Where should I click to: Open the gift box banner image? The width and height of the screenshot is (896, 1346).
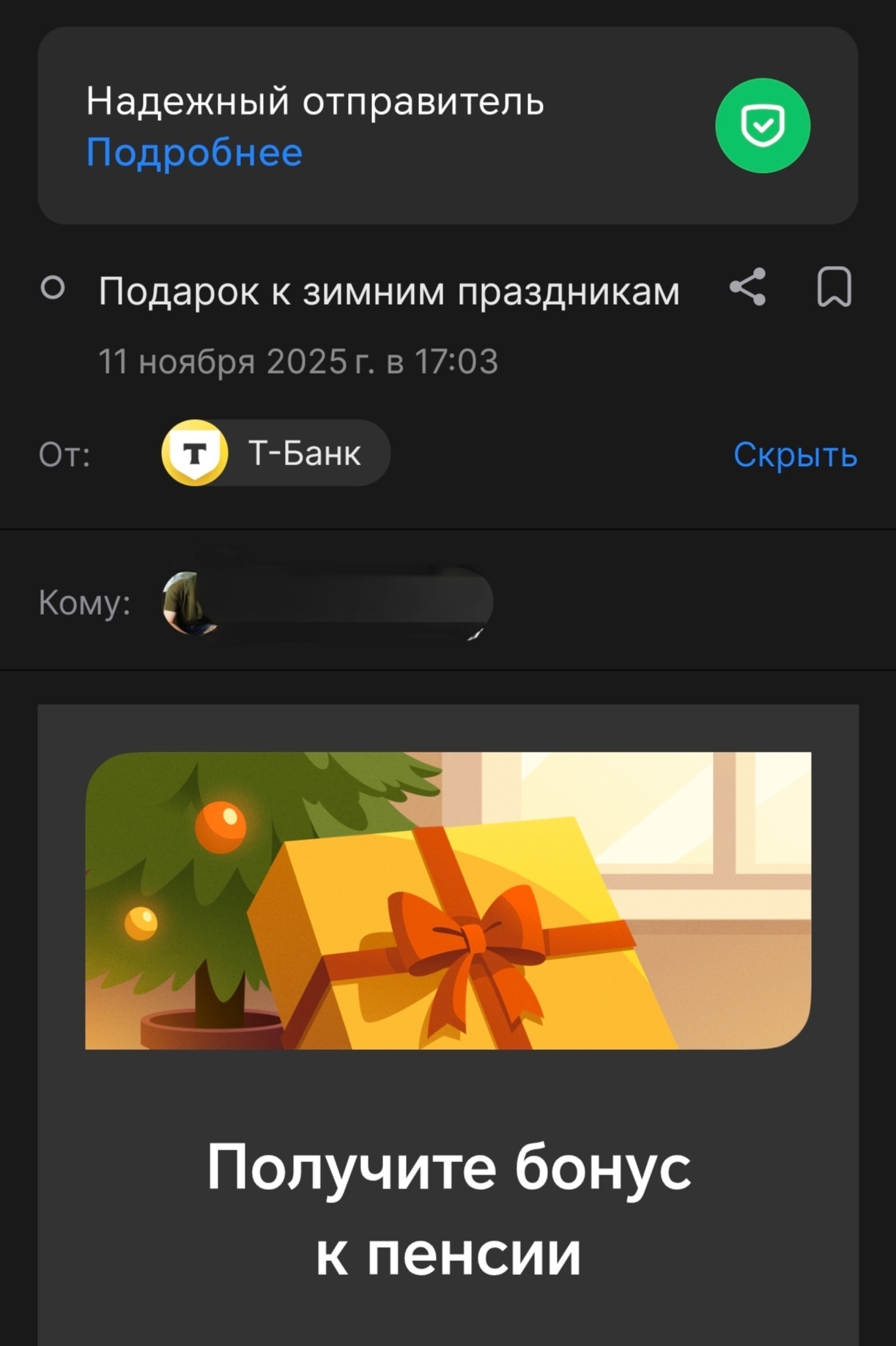tap(448, 901)
